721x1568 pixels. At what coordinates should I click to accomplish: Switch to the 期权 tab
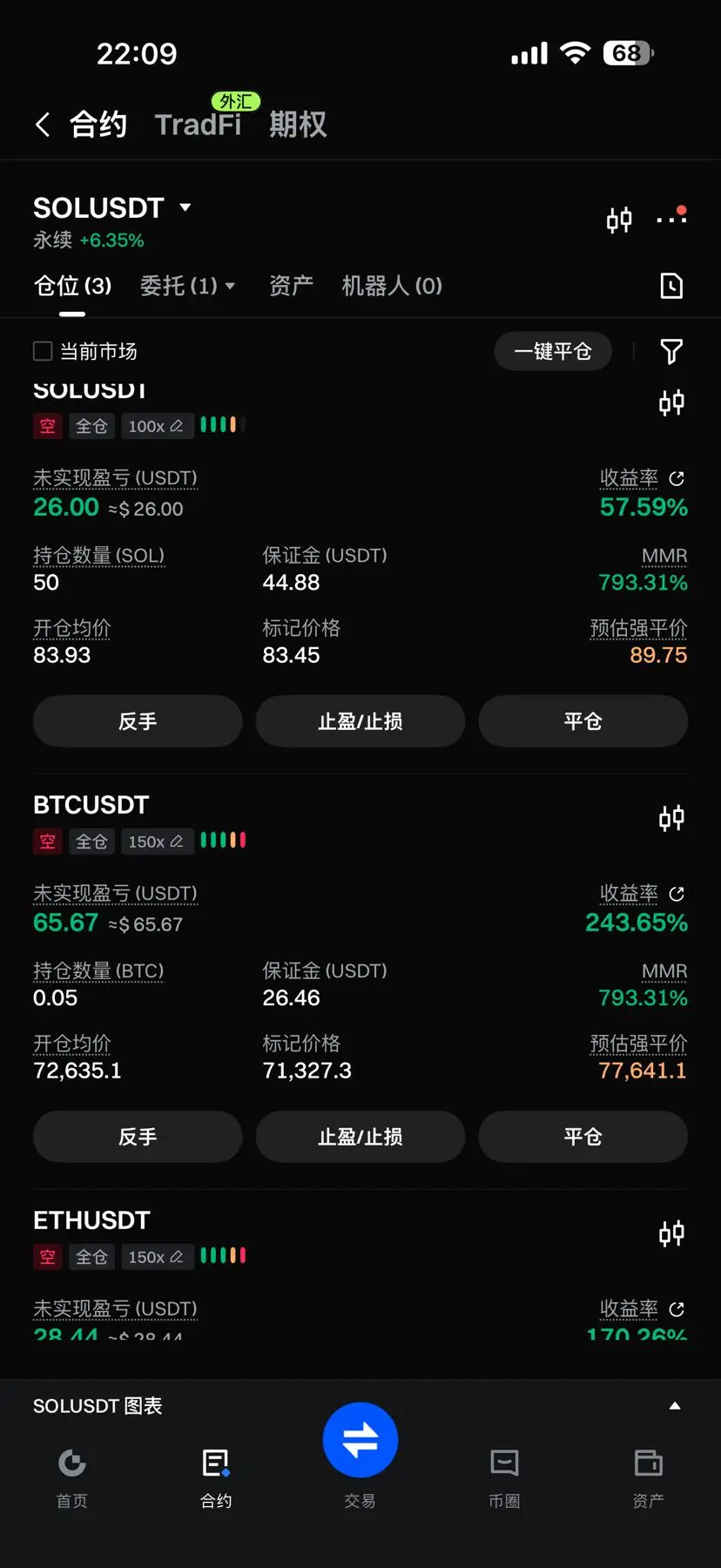tap(298, 125)
